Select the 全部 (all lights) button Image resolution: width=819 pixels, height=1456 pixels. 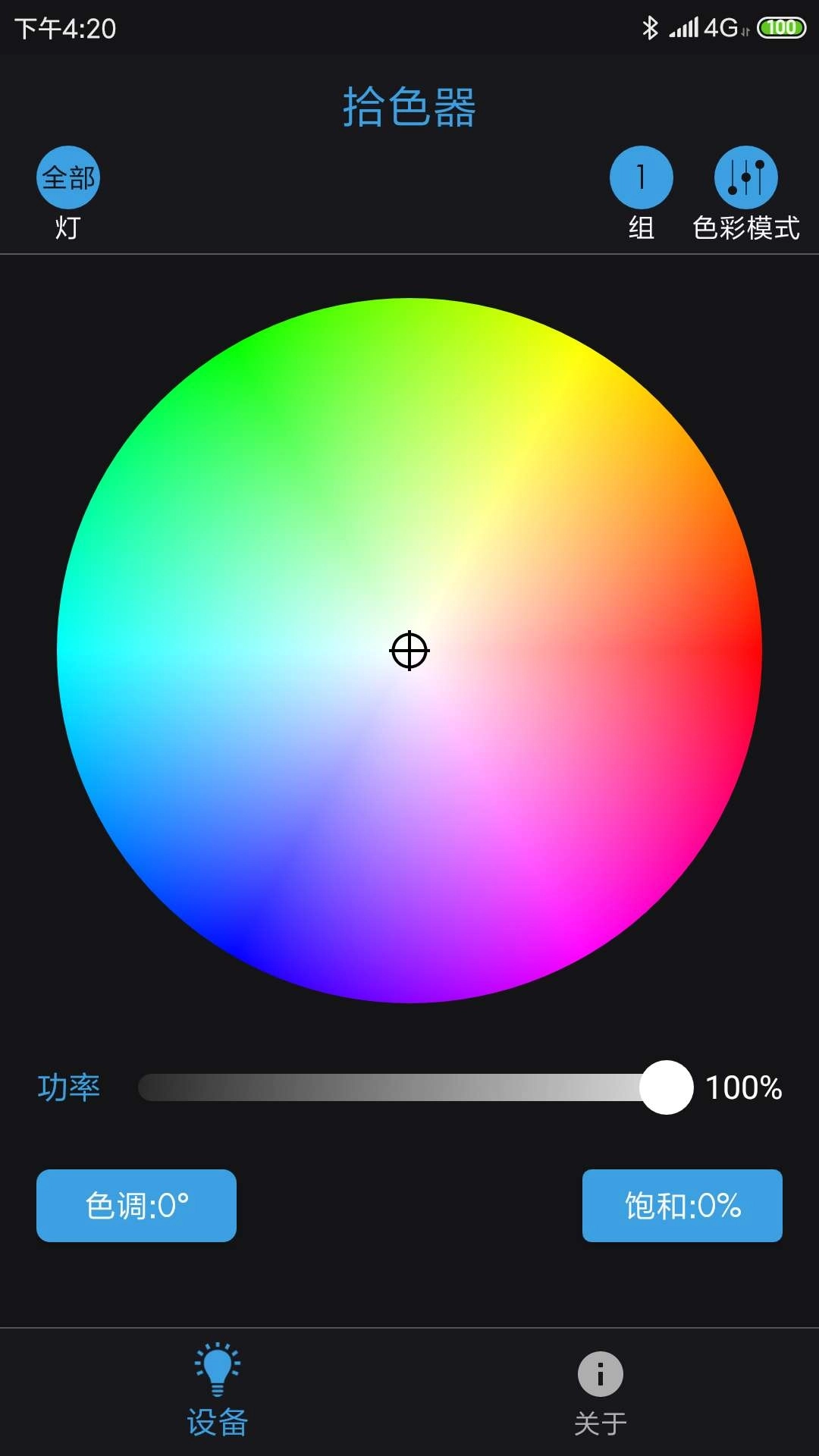68,177
